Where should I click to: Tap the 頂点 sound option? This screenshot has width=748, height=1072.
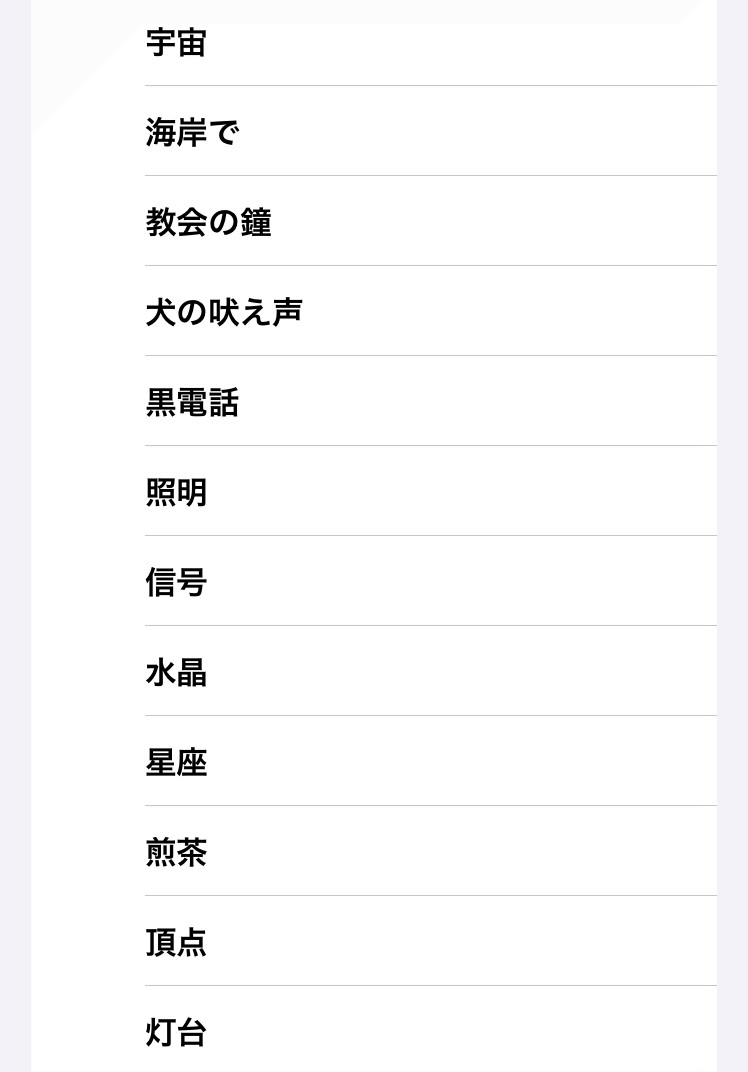(x=176, y=942)
